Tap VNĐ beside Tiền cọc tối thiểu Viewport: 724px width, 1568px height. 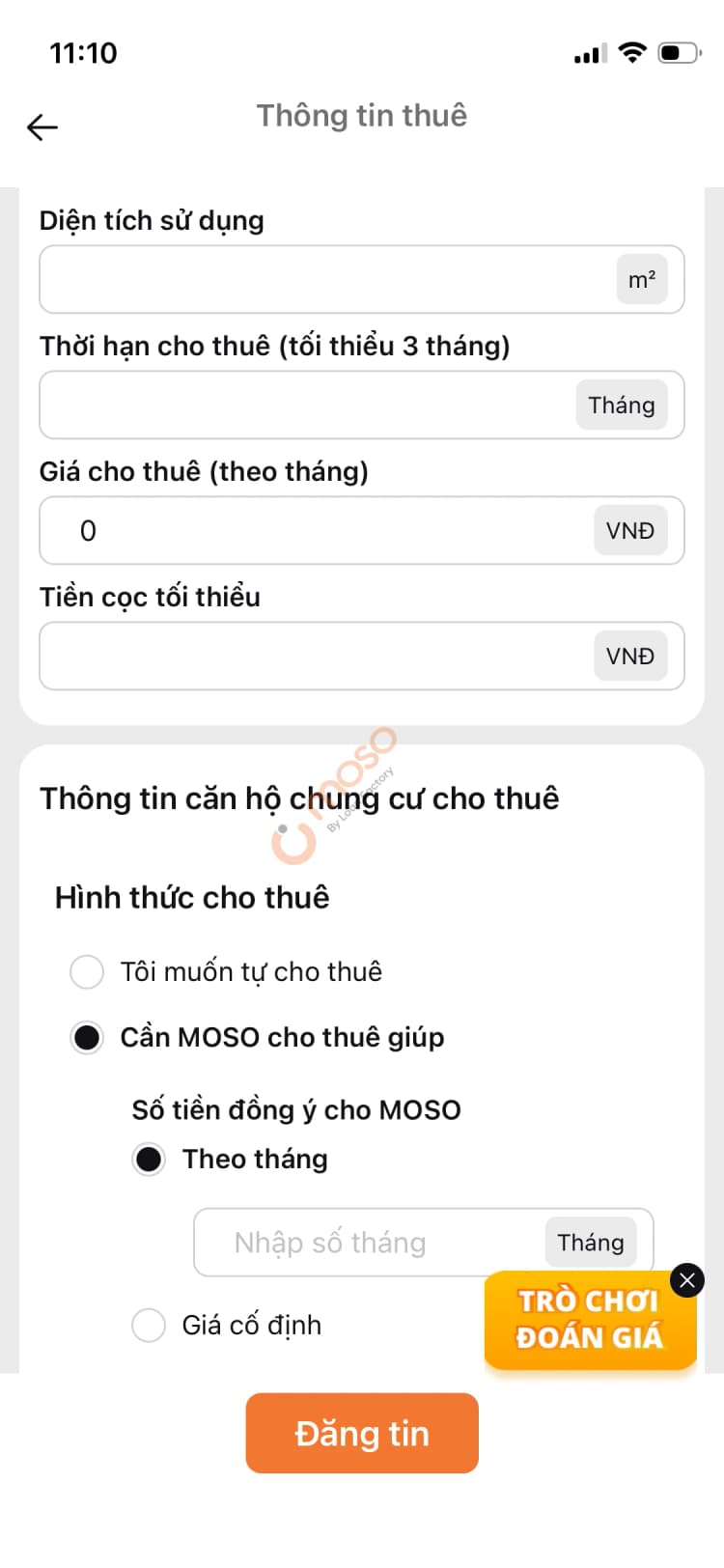coord(630,656)
